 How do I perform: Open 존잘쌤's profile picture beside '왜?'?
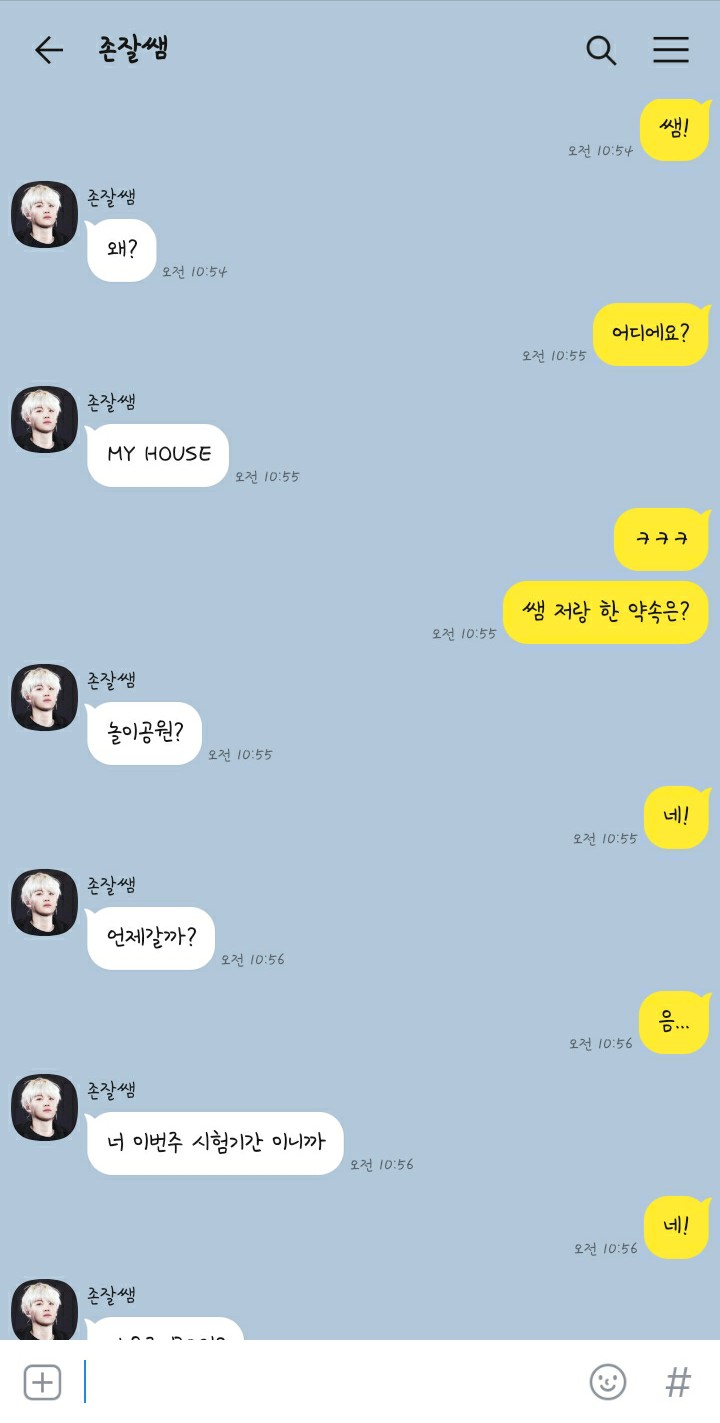44,214
